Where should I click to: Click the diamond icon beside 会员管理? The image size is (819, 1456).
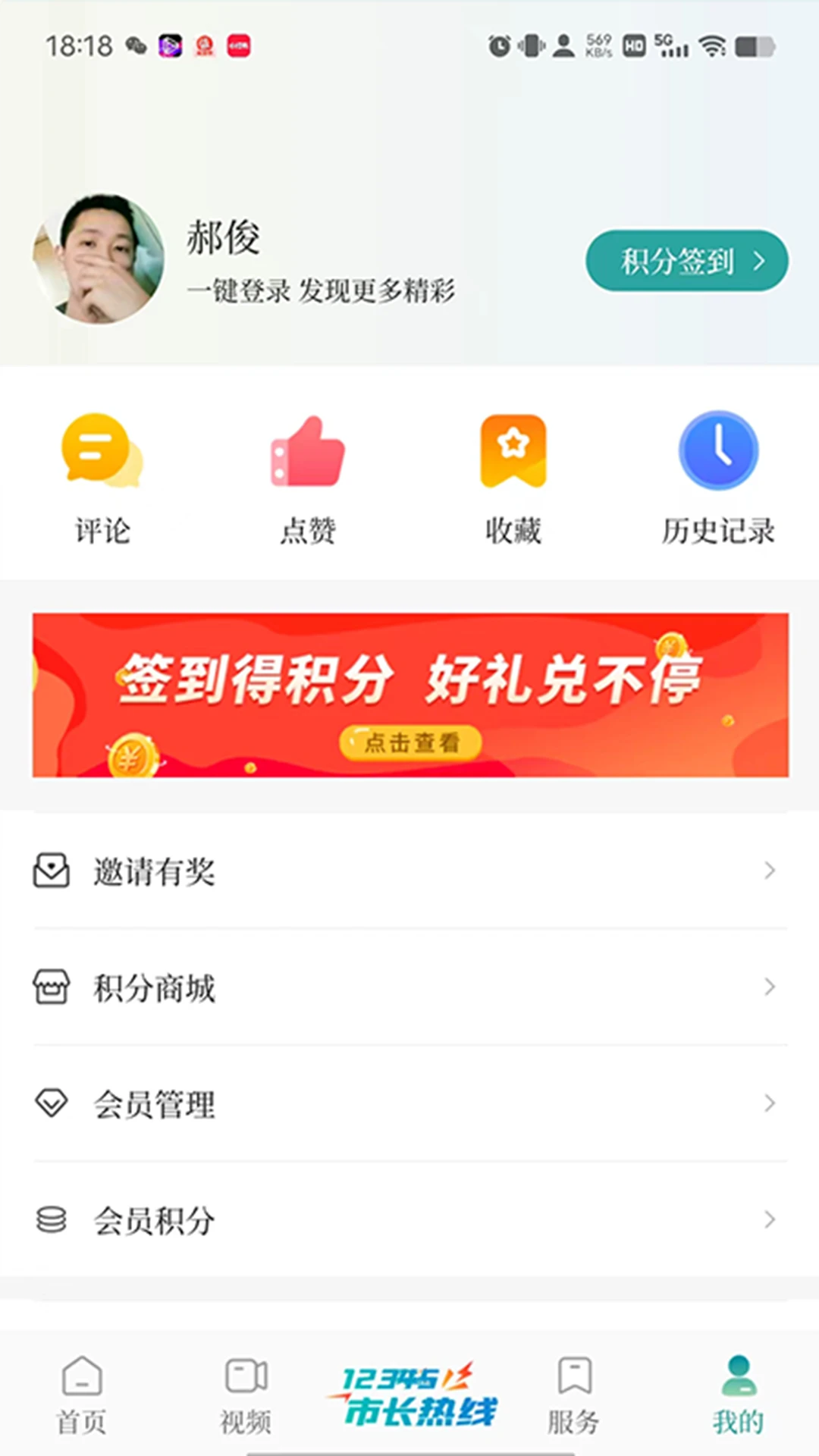click(52, 1104)
